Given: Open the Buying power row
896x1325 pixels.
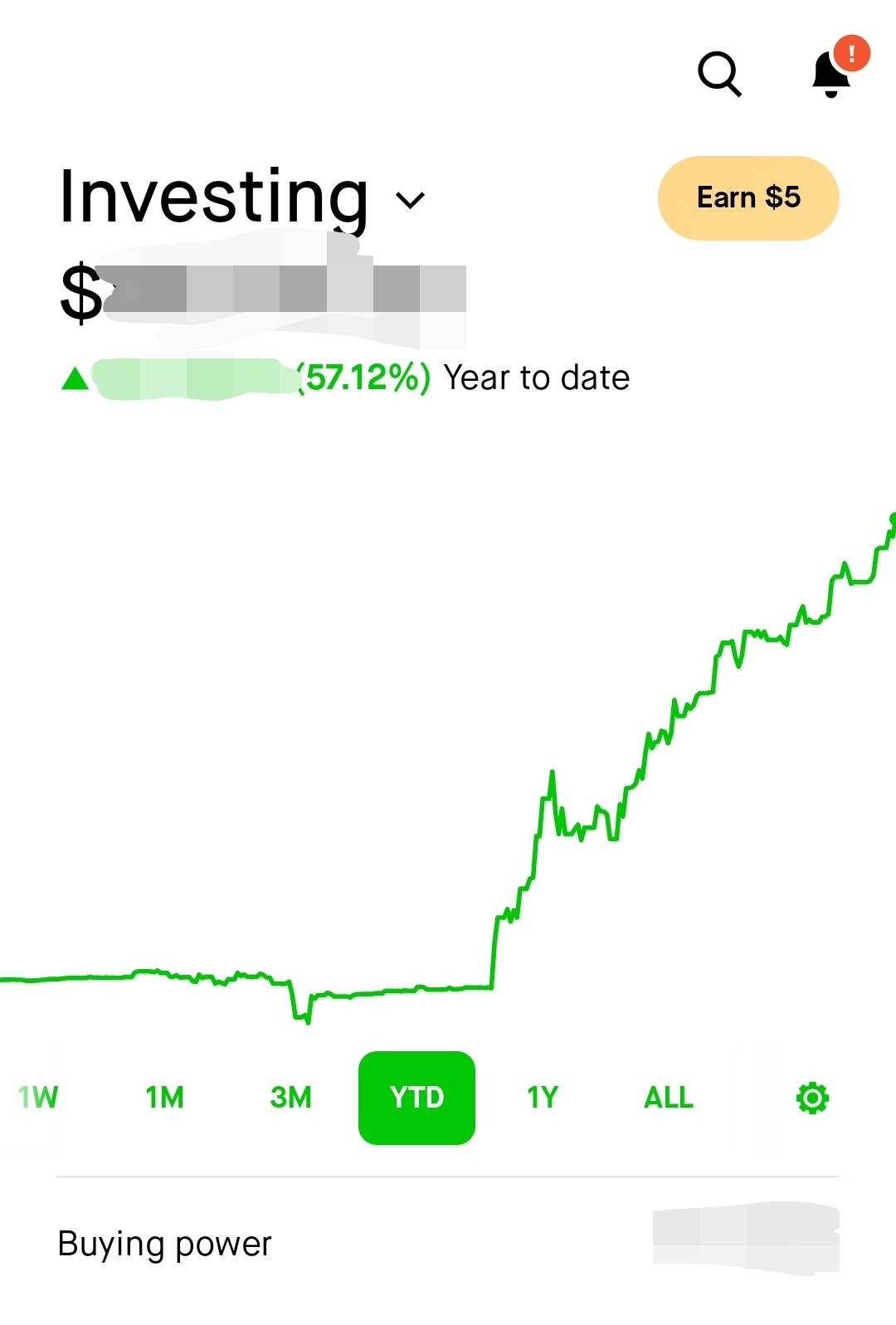Looking at the screenshot, I should pyautogui.click(x=448, y=1244).
